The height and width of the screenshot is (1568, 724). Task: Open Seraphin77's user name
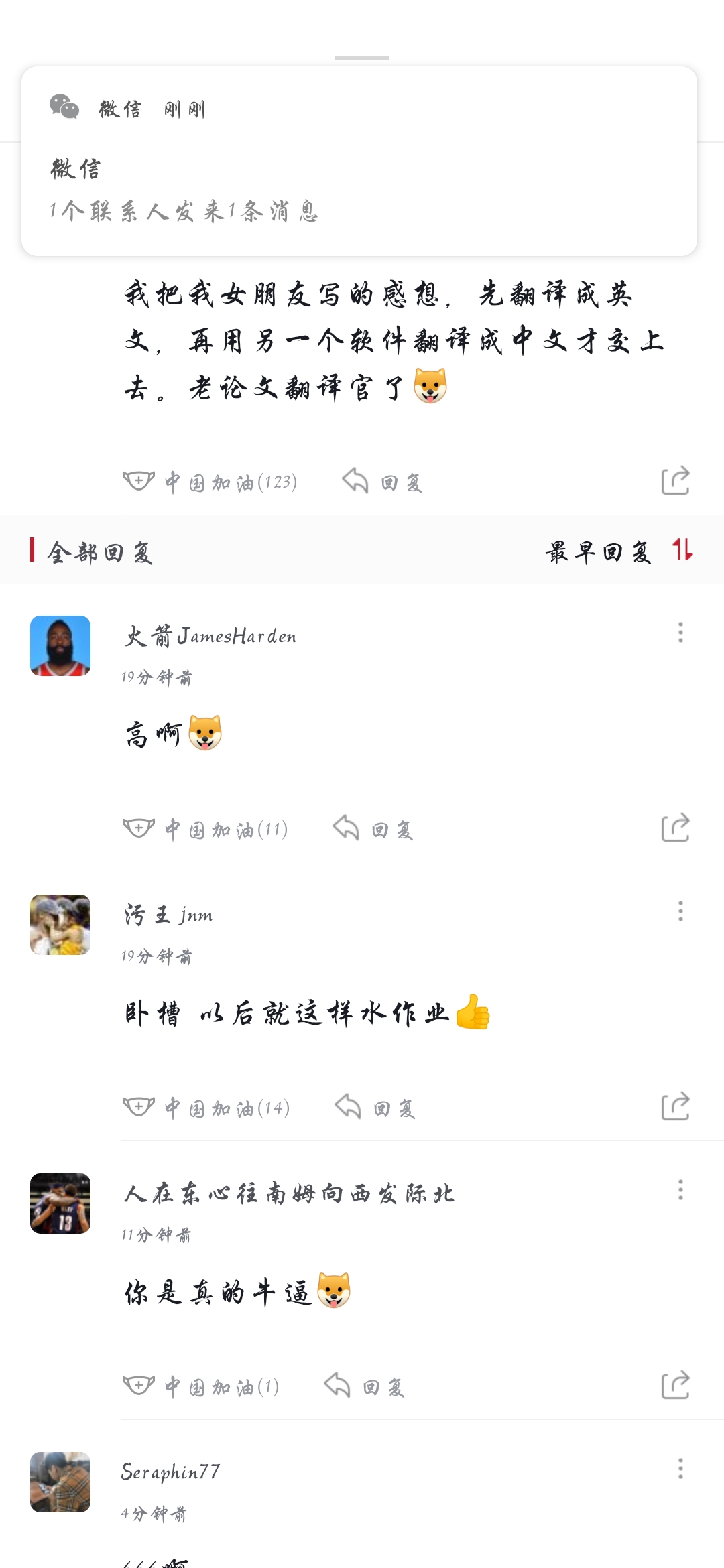[x=170, y=1472]
